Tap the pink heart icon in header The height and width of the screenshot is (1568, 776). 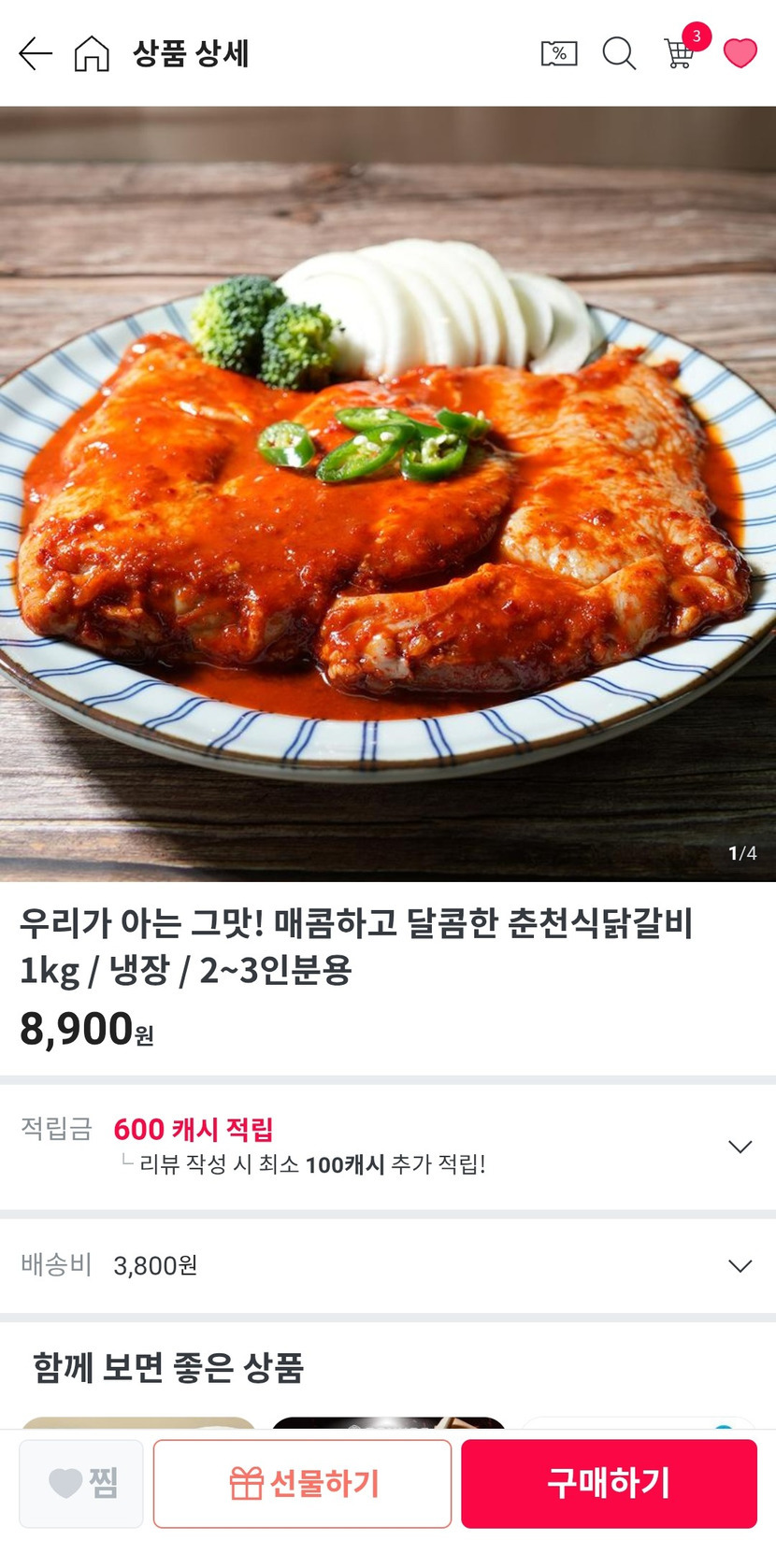tap(740, 54)
